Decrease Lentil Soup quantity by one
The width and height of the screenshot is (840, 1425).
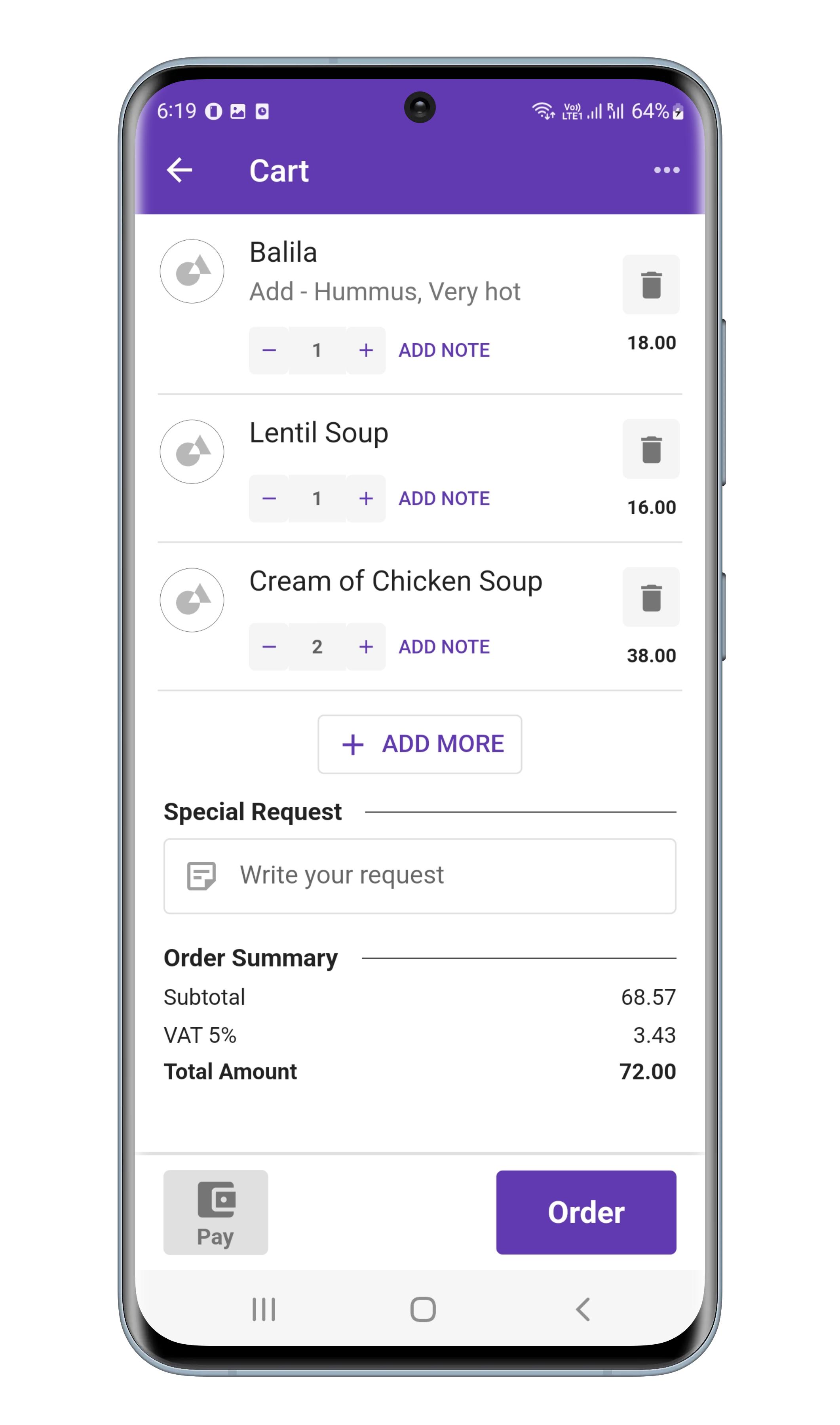tap(269, 499)
